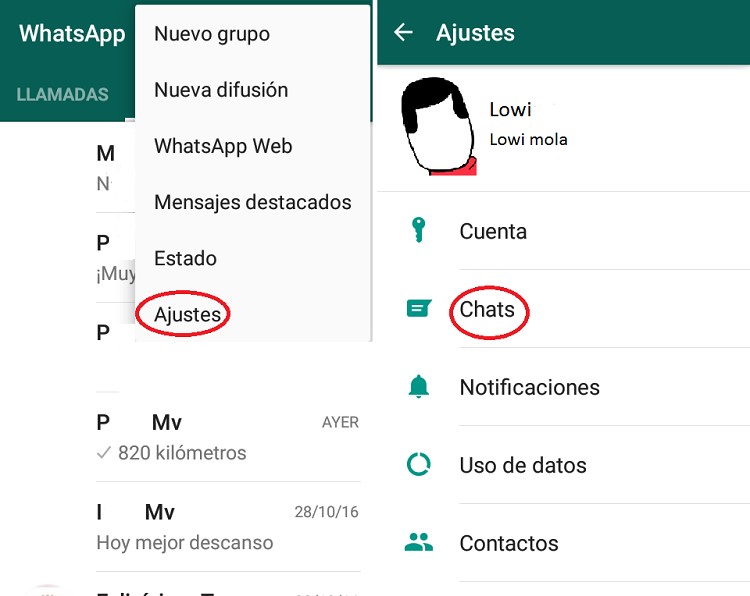The height and width of the screenshot is (596, 750).
Task: Open the chat saying Hoy mejor descanso
Action: click(x=227, y=528)
